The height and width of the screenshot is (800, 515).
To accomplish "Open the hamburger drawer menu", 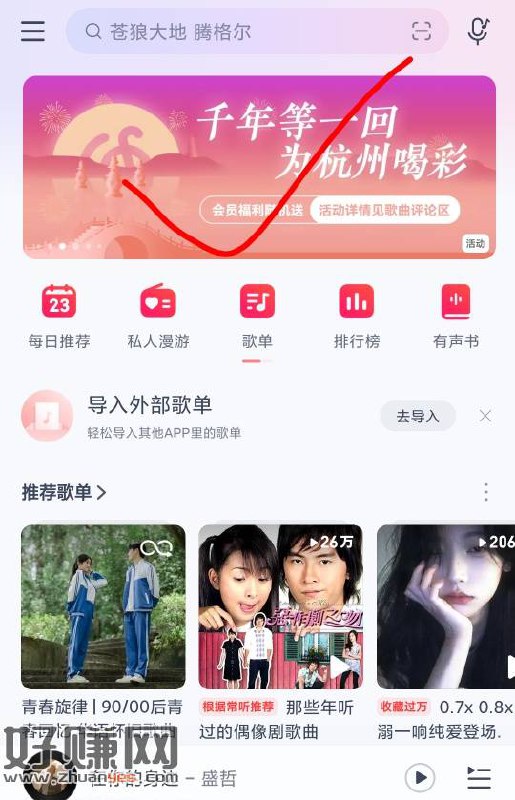I will [33, 31].
